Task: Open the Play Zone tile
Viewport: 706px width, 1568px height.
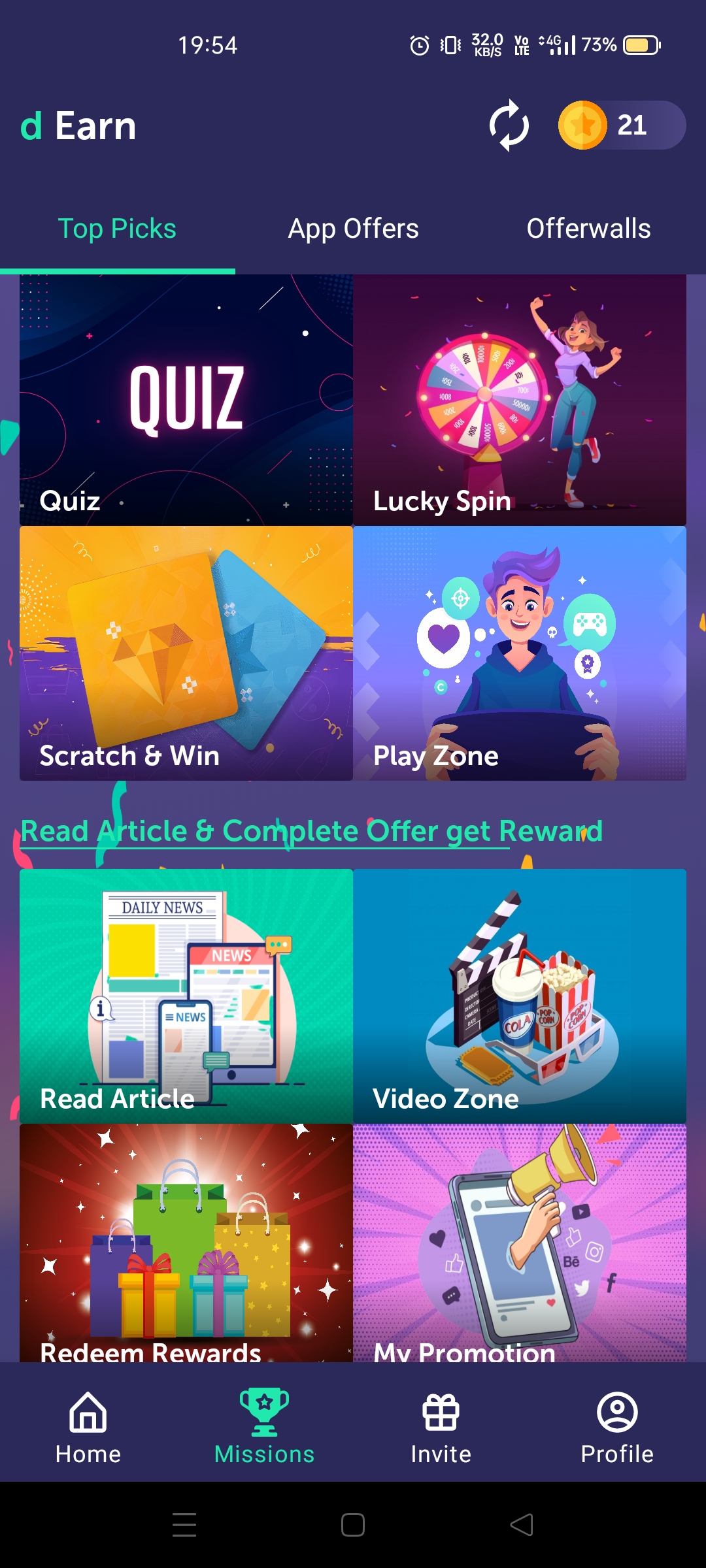Action: pyautogui.click(x=520, y=653)
